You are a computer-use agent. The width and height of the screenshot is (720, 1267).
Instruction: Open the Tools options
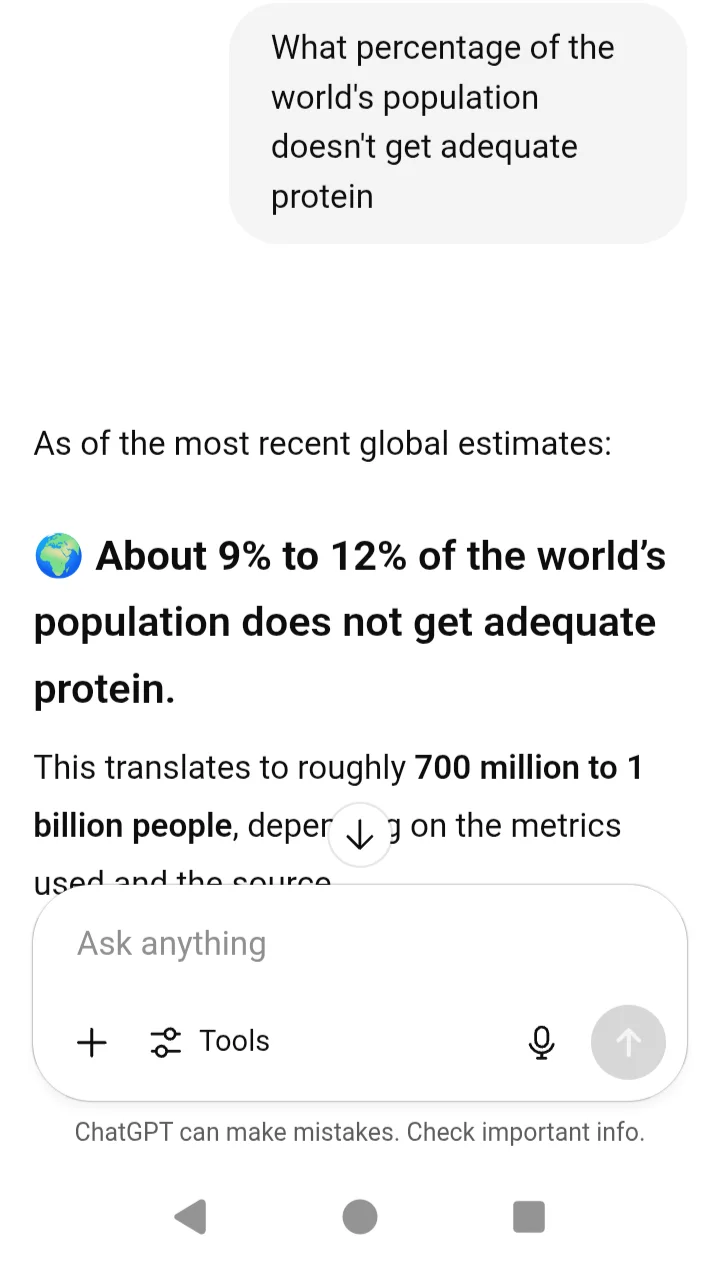pos(210,1042)
